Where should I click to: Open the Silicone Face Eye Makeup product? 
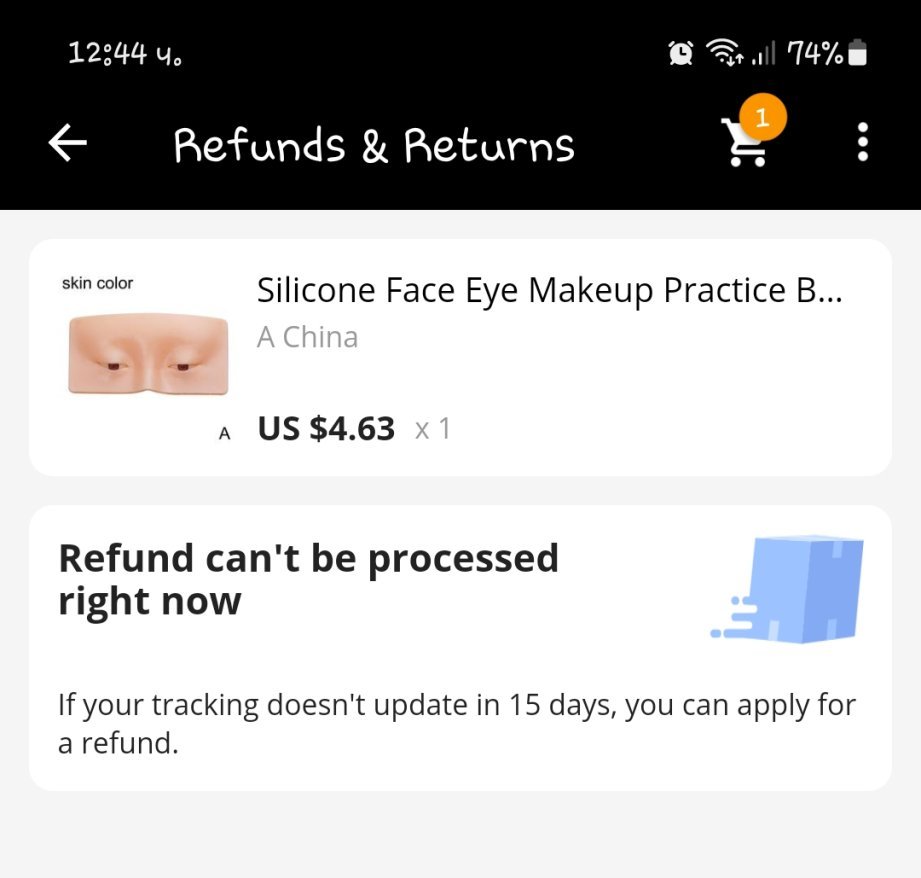click(549, 291)
